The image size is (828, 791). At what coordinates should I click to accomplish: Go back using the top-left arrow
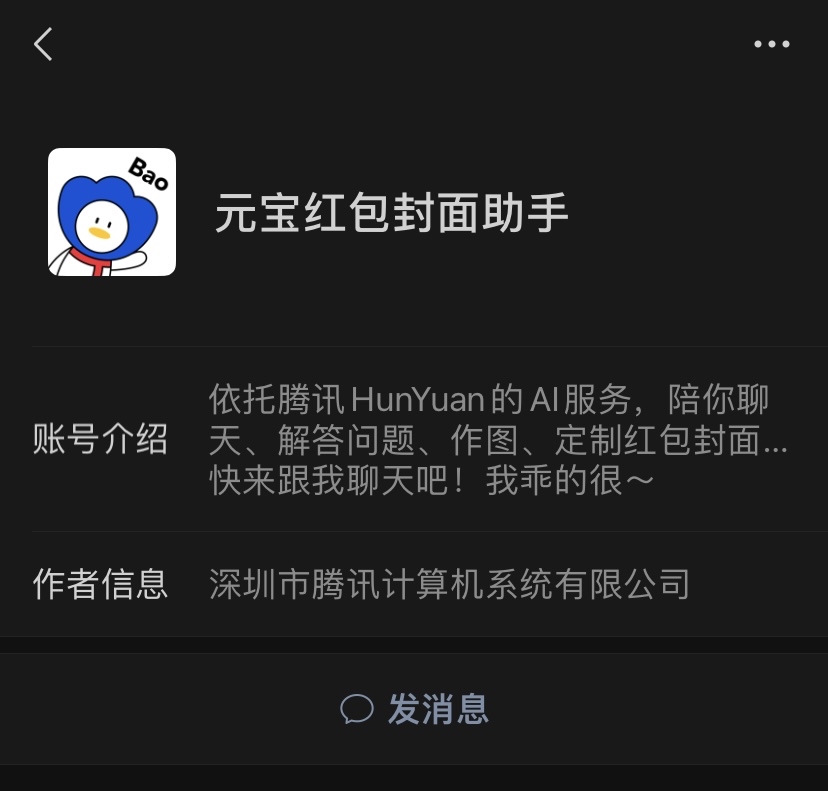coord(43,44)
